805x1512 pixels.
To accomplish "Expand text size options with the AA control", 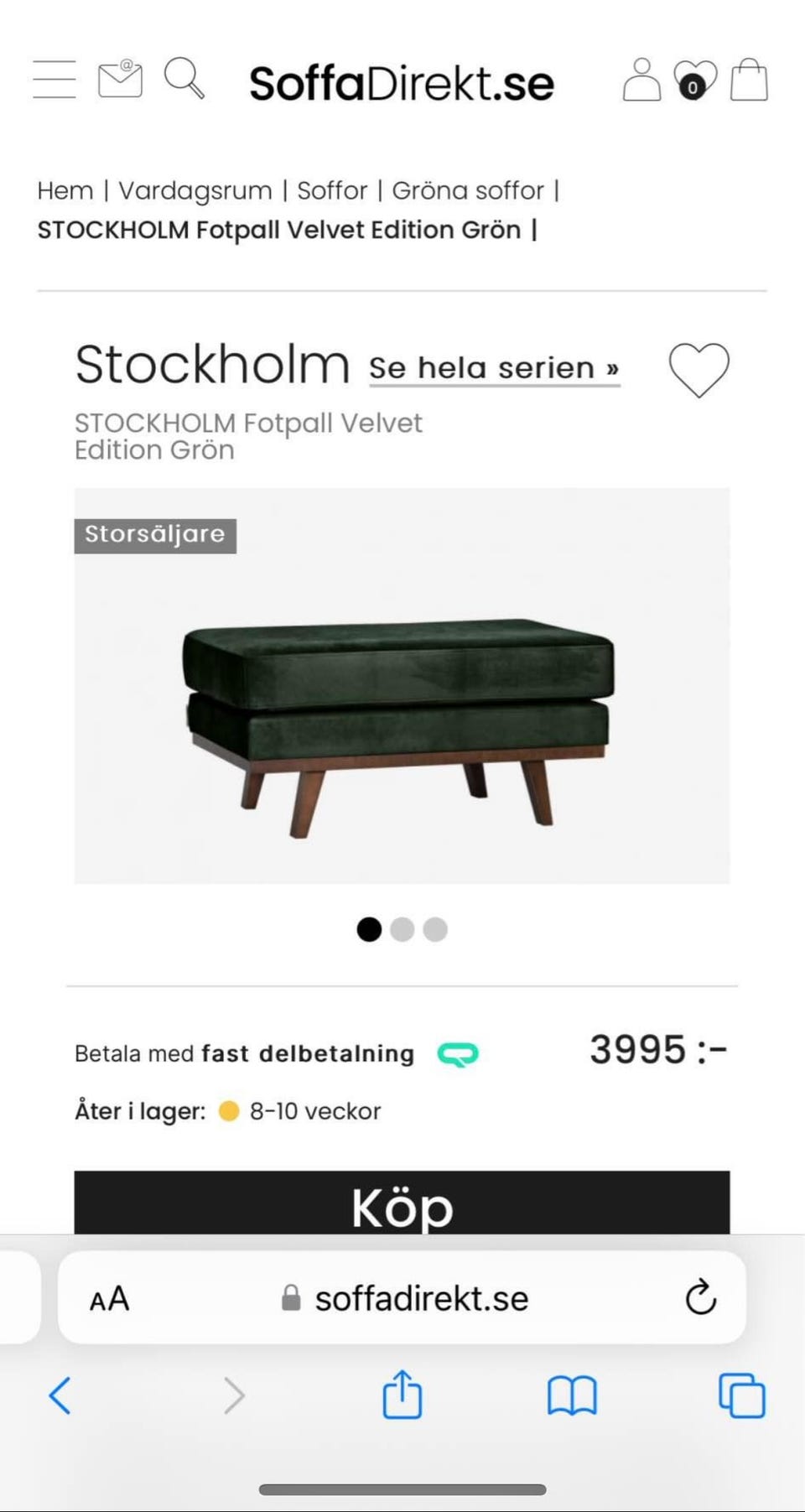I will [x=109, y=1297].
